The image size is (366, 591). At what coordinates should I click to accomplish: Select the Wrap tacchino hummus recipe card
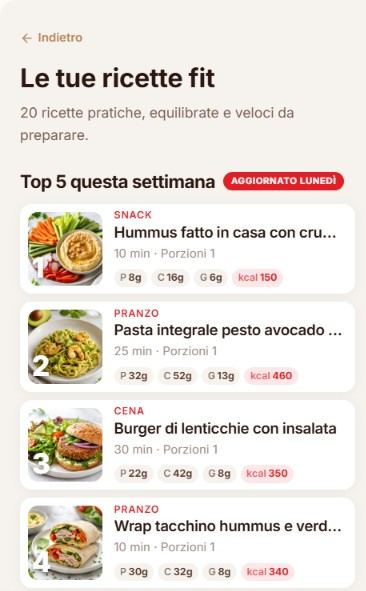[187, 543]
